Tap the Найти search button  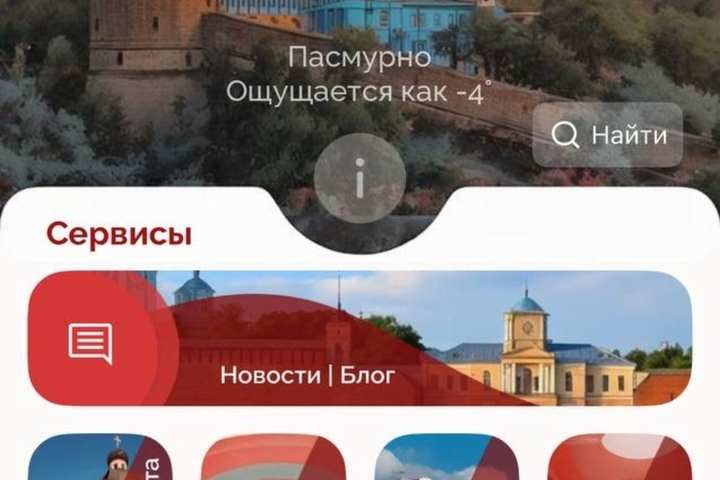(x=607, y=135)
